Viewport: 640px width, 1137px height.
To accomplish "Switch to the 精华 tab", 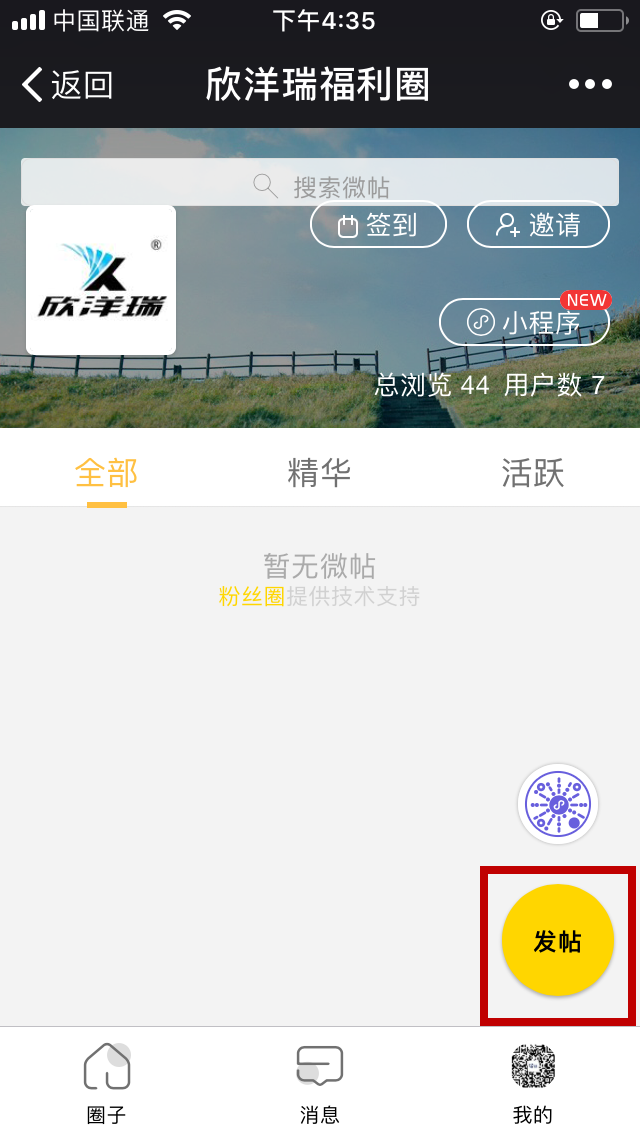I will pyautogui.click(x=319, y=472).
